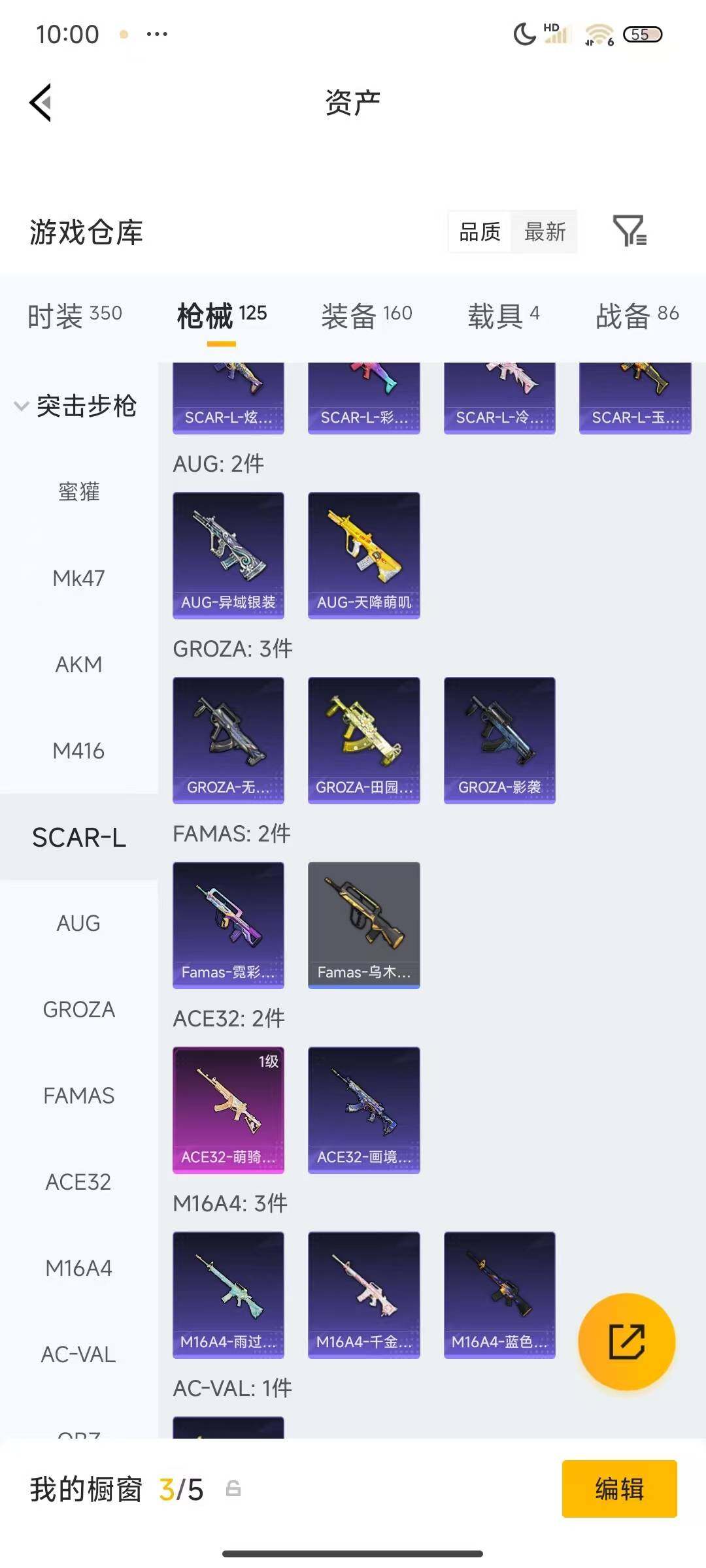Sort warehouse by 品质

(480, 232)
